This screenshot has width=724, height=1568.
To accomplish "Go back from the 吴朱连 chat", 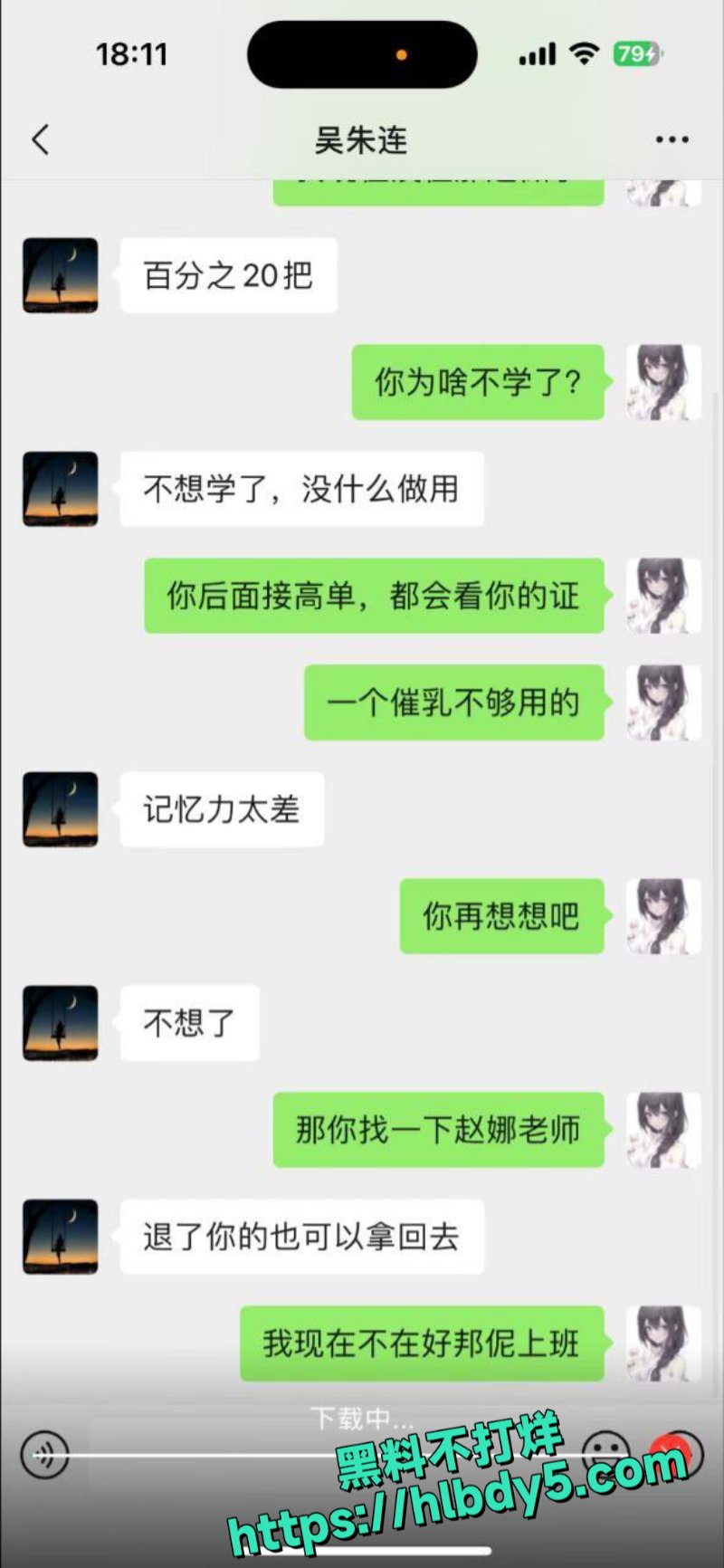I will [40, 139].
